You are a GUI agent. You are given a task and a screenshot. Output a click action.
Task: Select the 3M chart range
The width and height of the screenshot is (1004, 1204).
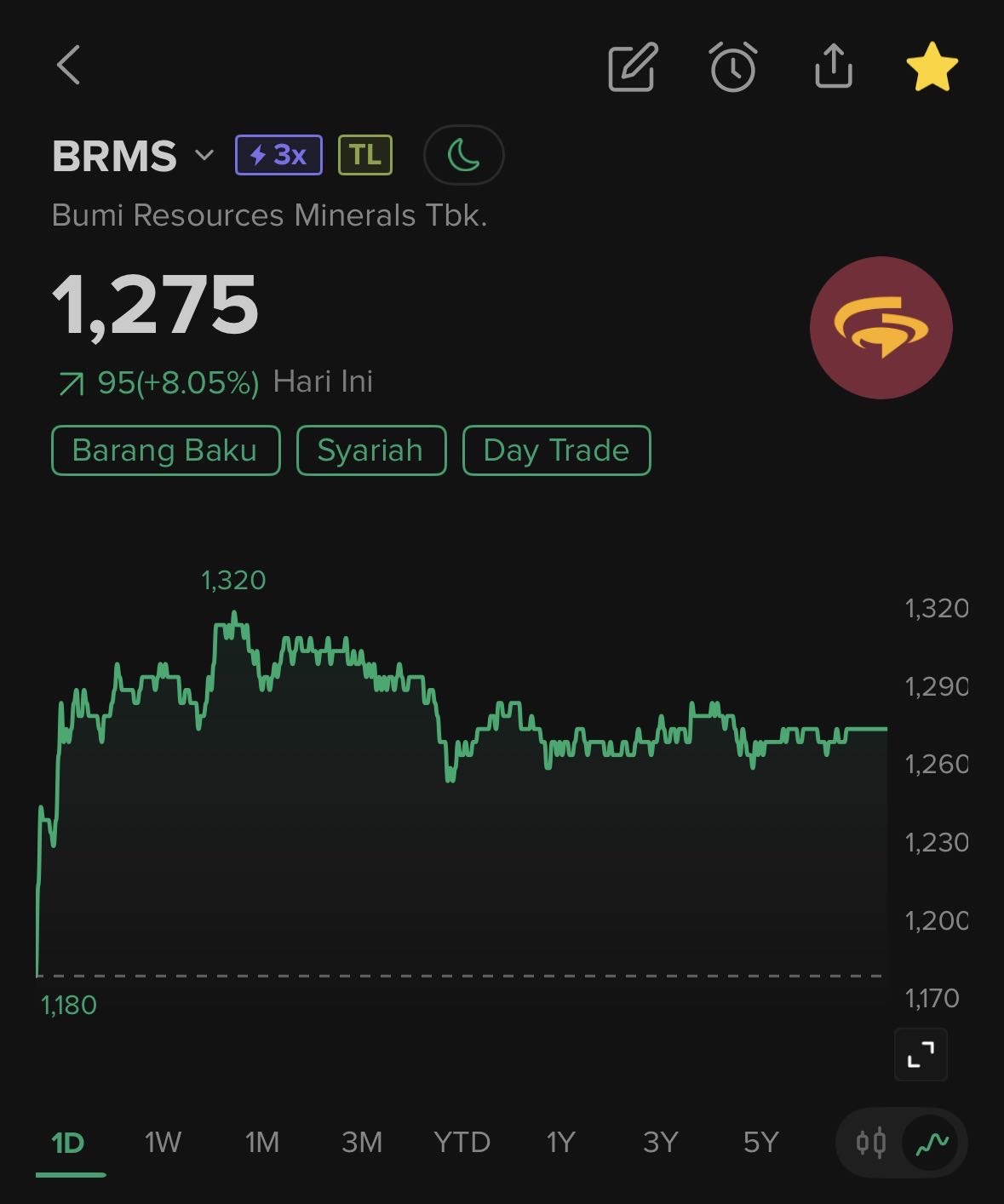tap(362, 1142)
